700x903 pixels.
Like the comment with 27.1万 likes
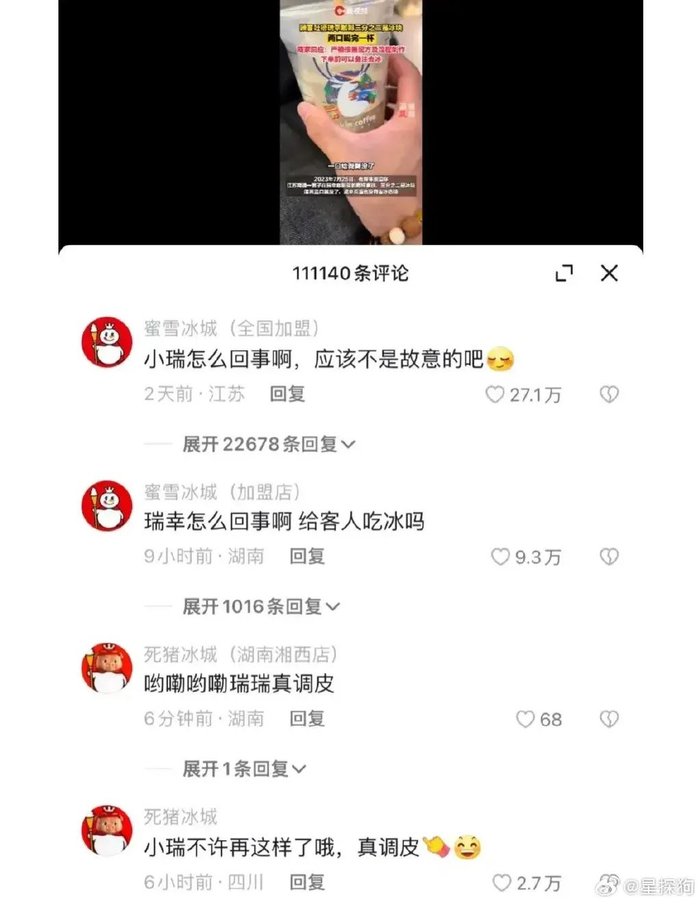[x=495, y=394]
